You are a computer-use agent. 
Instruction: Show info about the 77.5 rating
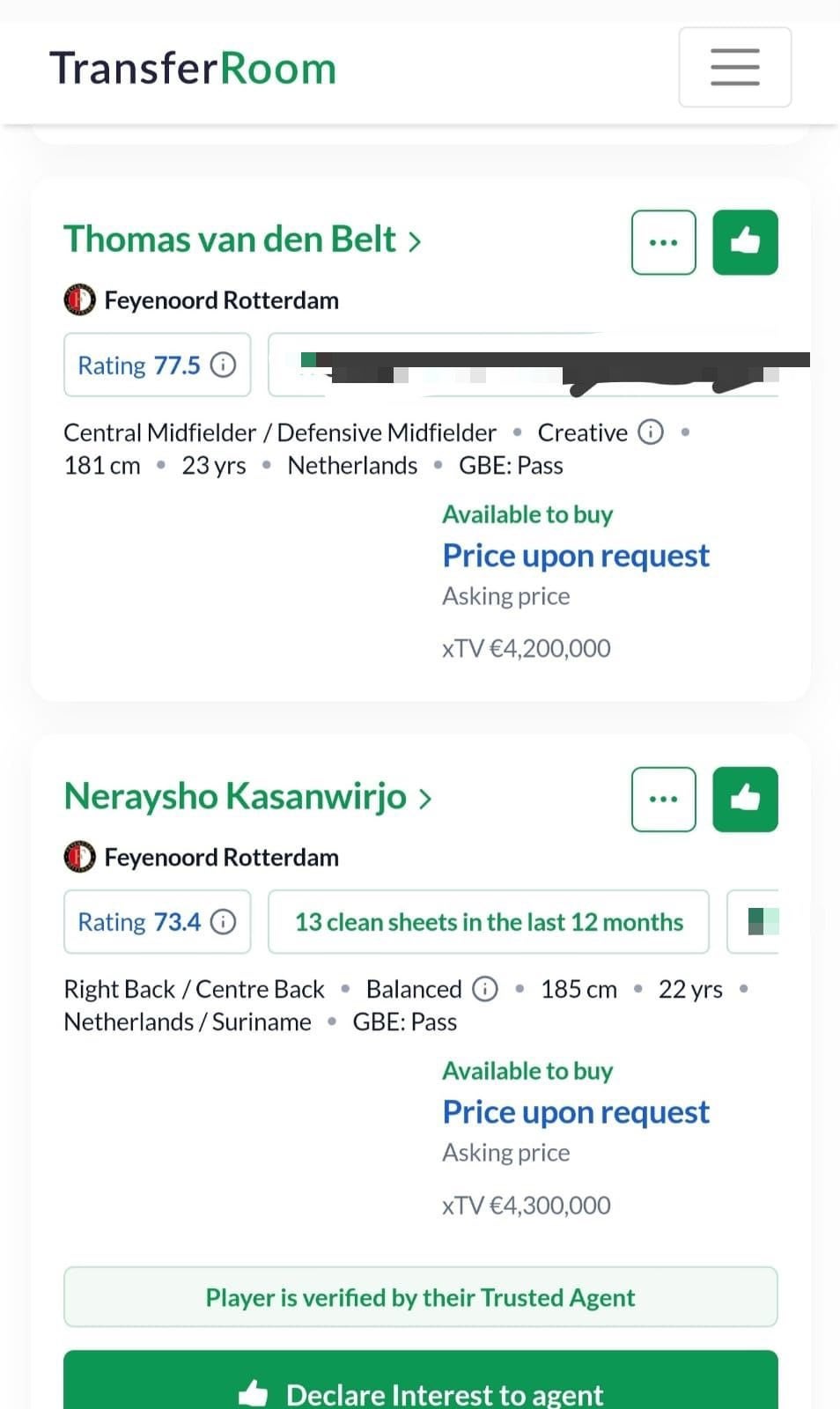click(x=224, y=365)
